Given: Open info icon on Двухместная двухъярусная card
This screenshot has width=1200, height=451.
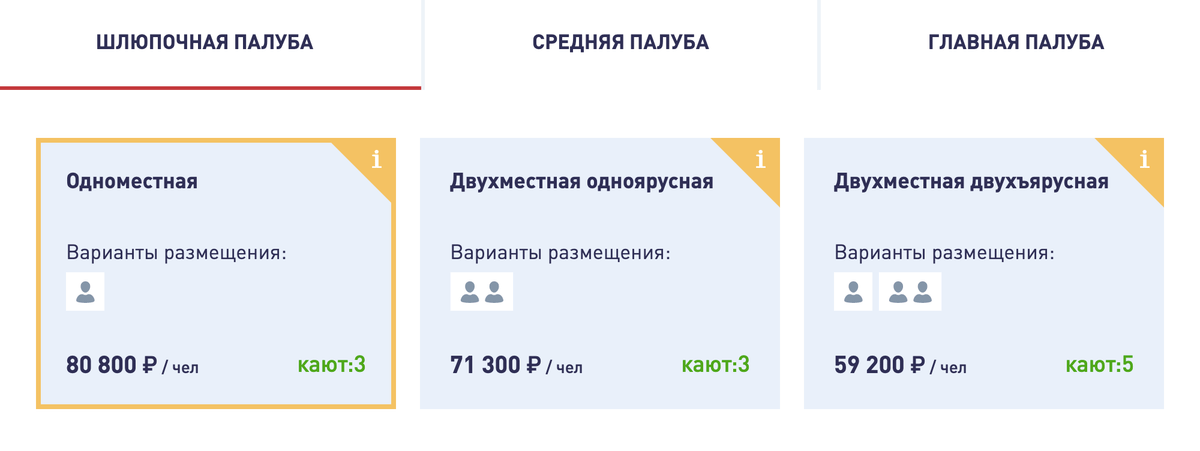Looking at the screenshot, I should pos(1144,159).
